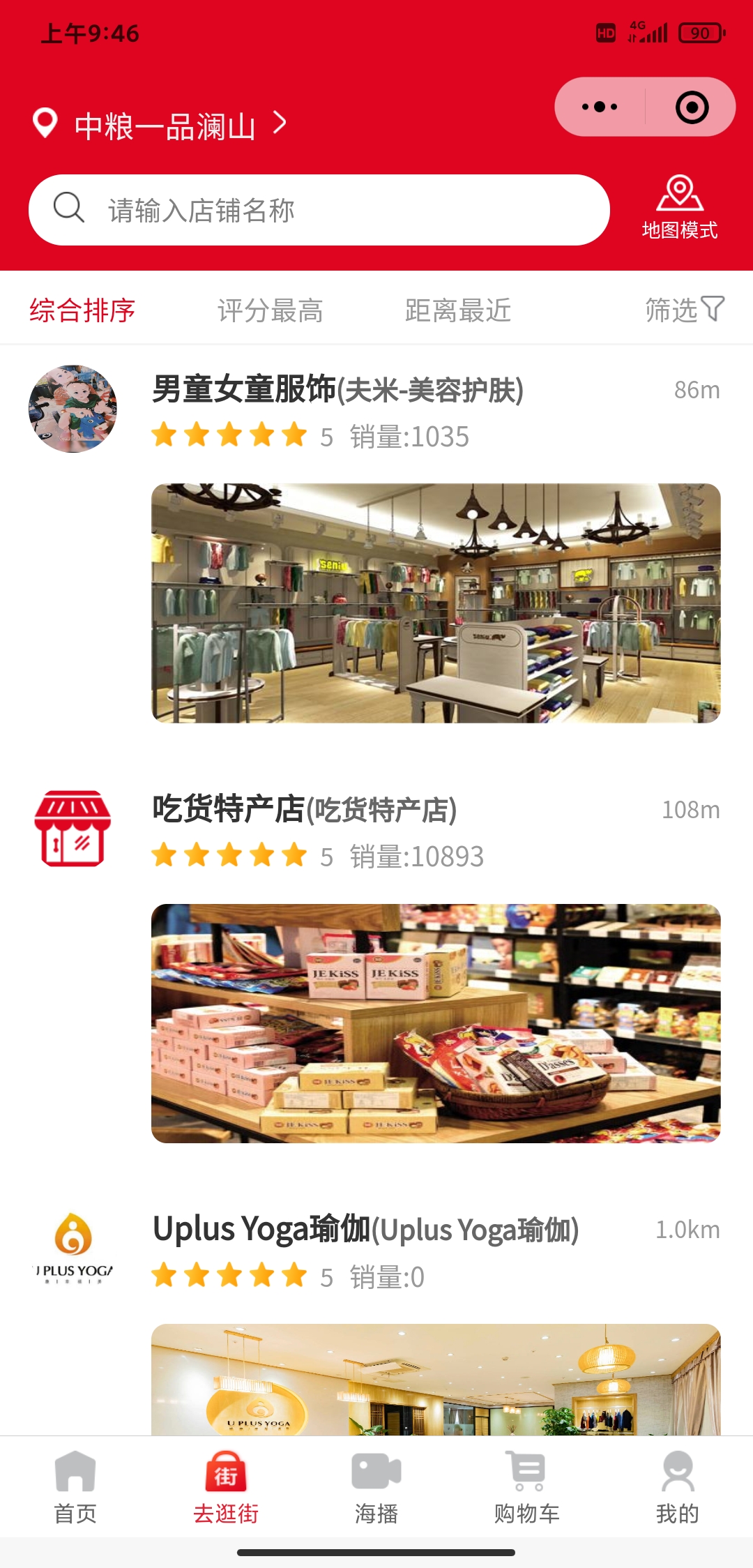Viewport: 753px width, 1568px height.
Task: Go to the 我的 profile tab
Action: coord(678,1486)
